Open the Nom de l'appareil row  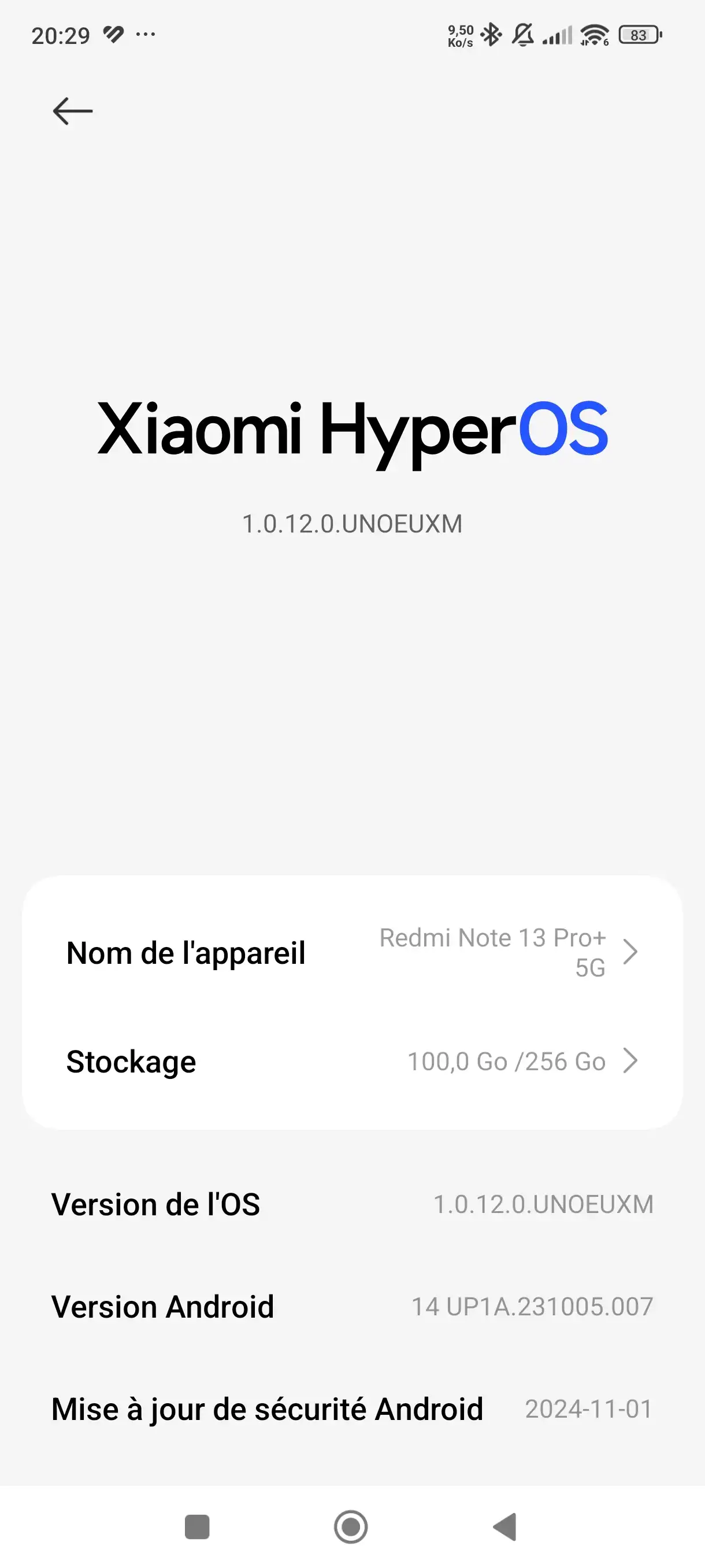[x=352, y=953]
